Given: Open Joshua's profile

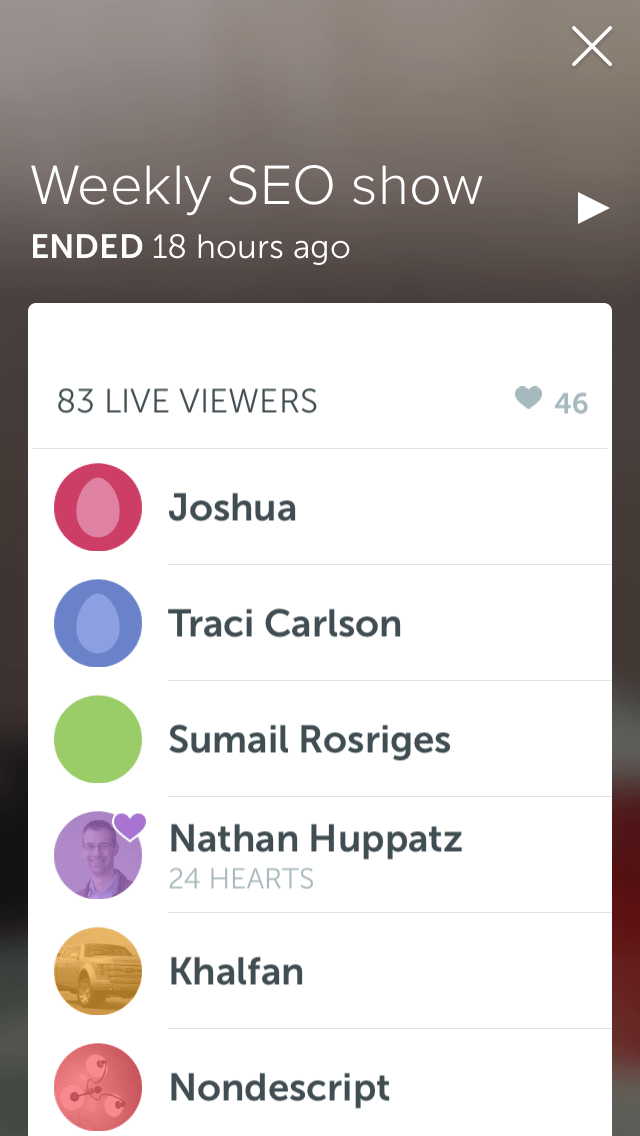Looking at the screenshot, I should pos(320,507).
